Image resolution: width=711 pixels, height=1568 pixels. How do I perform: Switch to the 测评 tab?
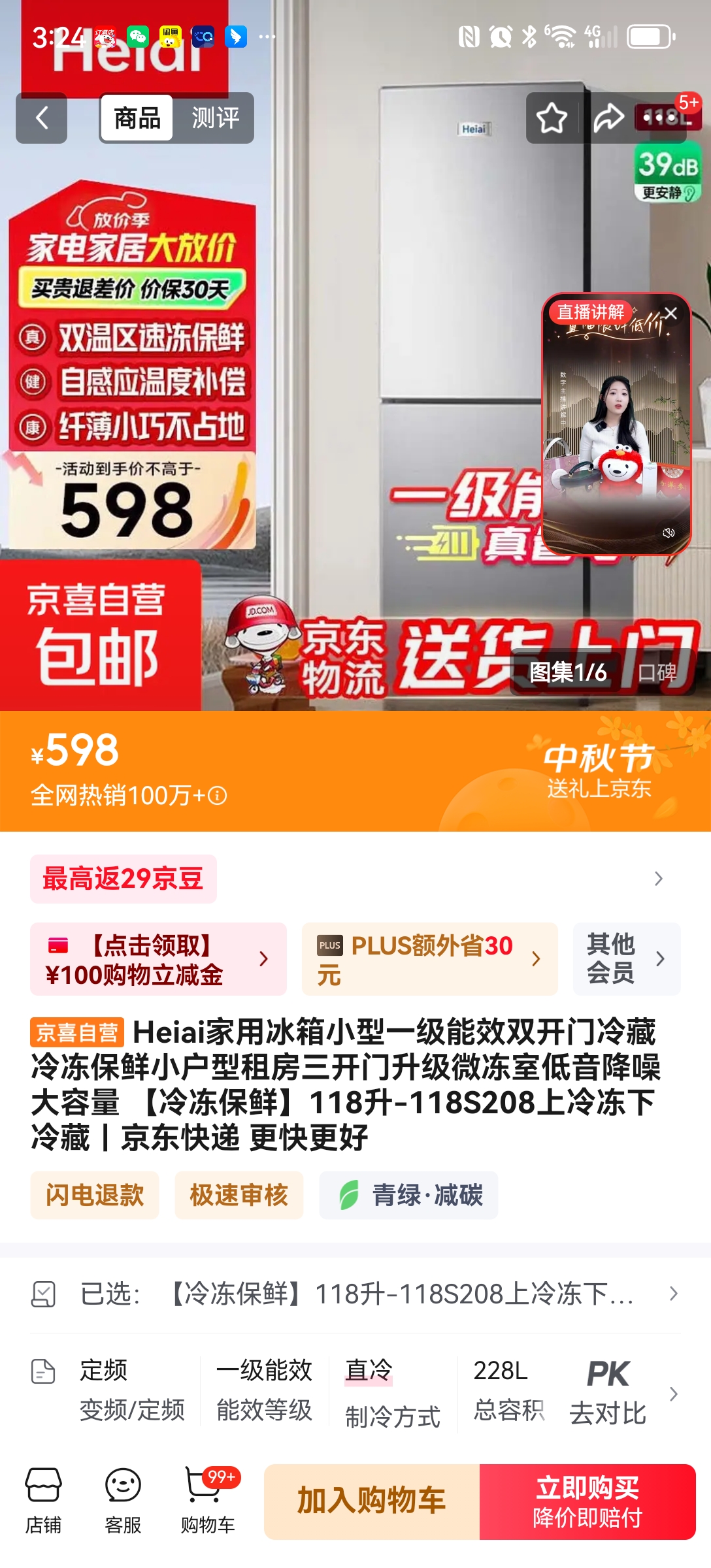pyautogui.click(x=215, y=118)
